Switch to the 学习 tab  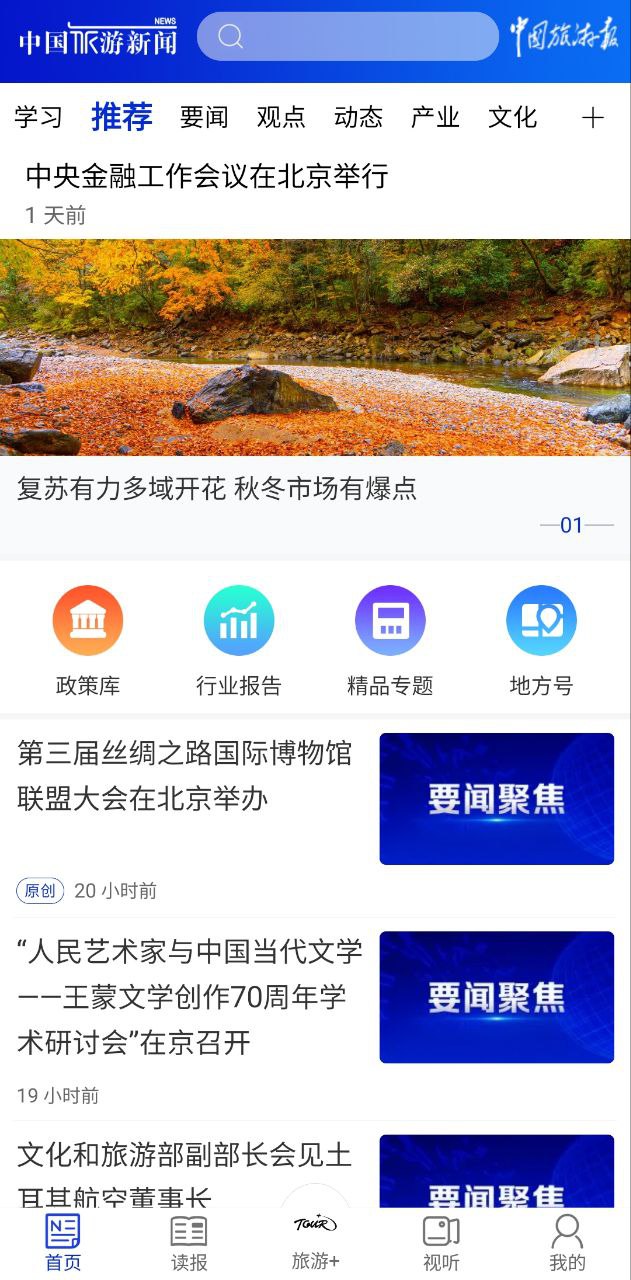[x=39, y=118]
